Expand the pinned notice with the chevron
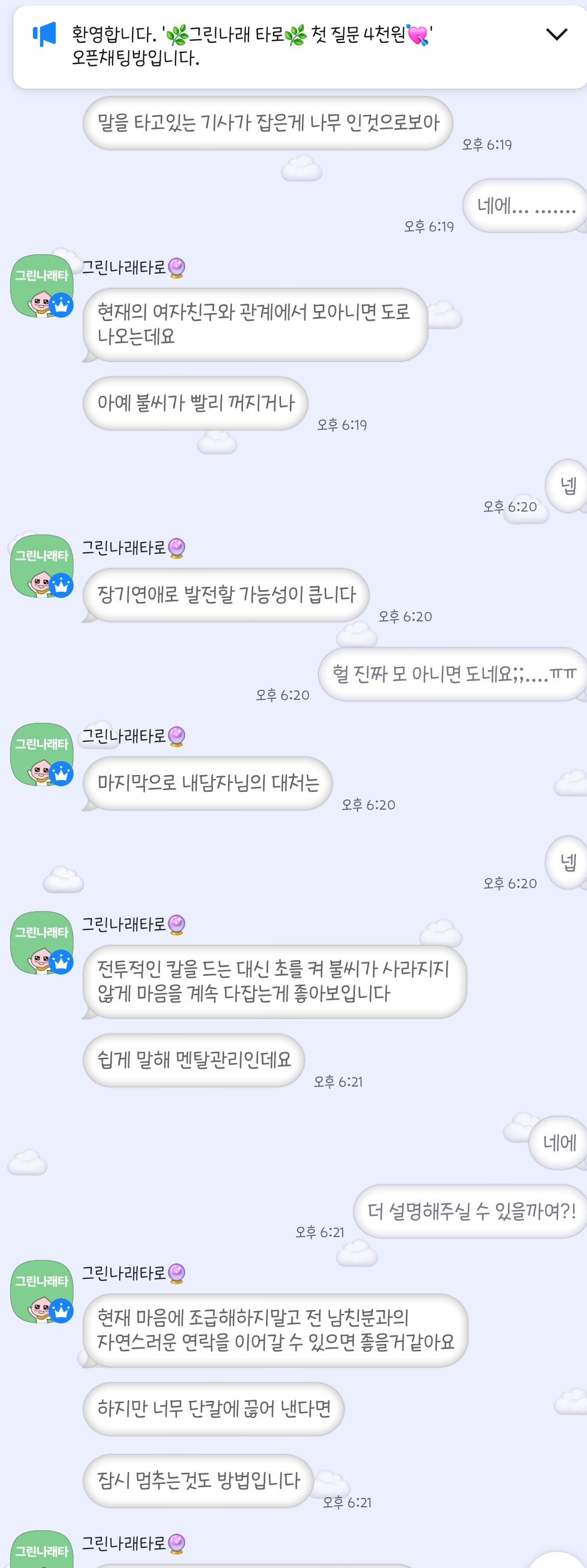This screenshot has width=587, height=1568. 556,35
